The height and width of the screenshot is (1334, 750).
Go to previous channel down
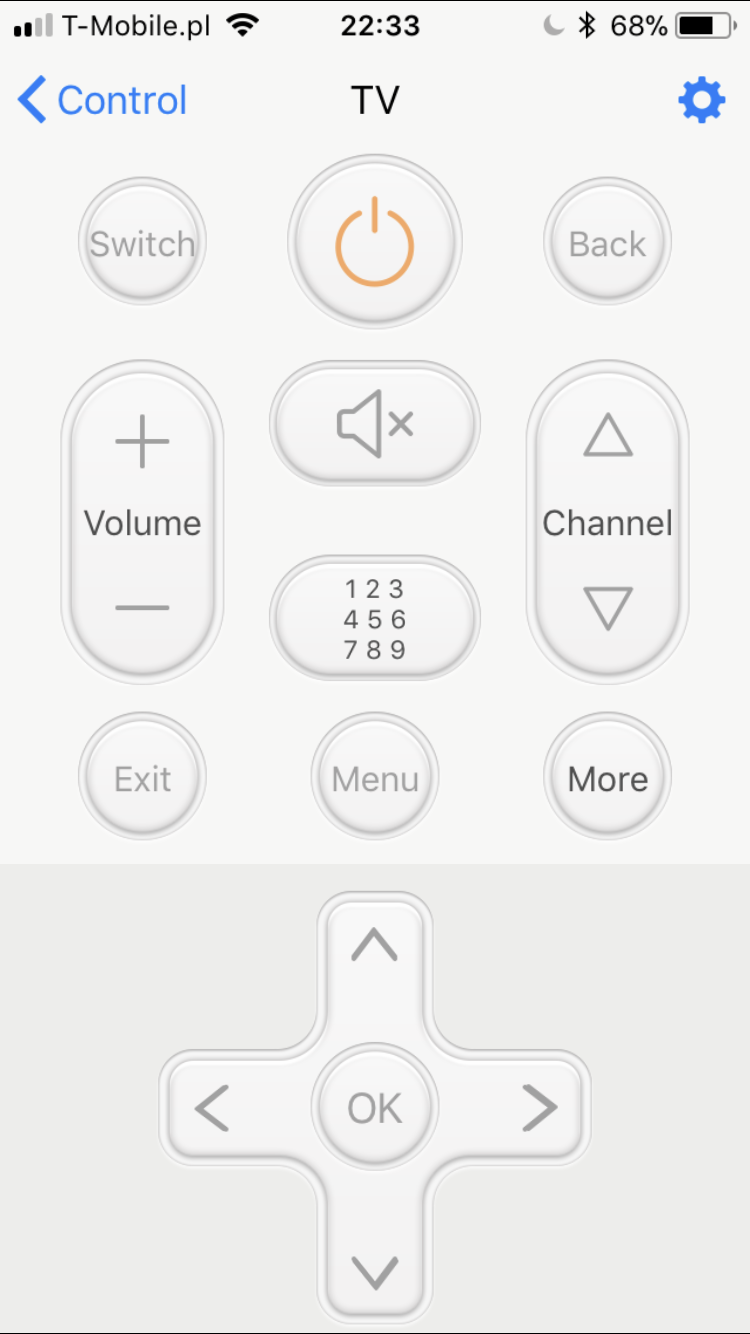(x=608, y=607)
